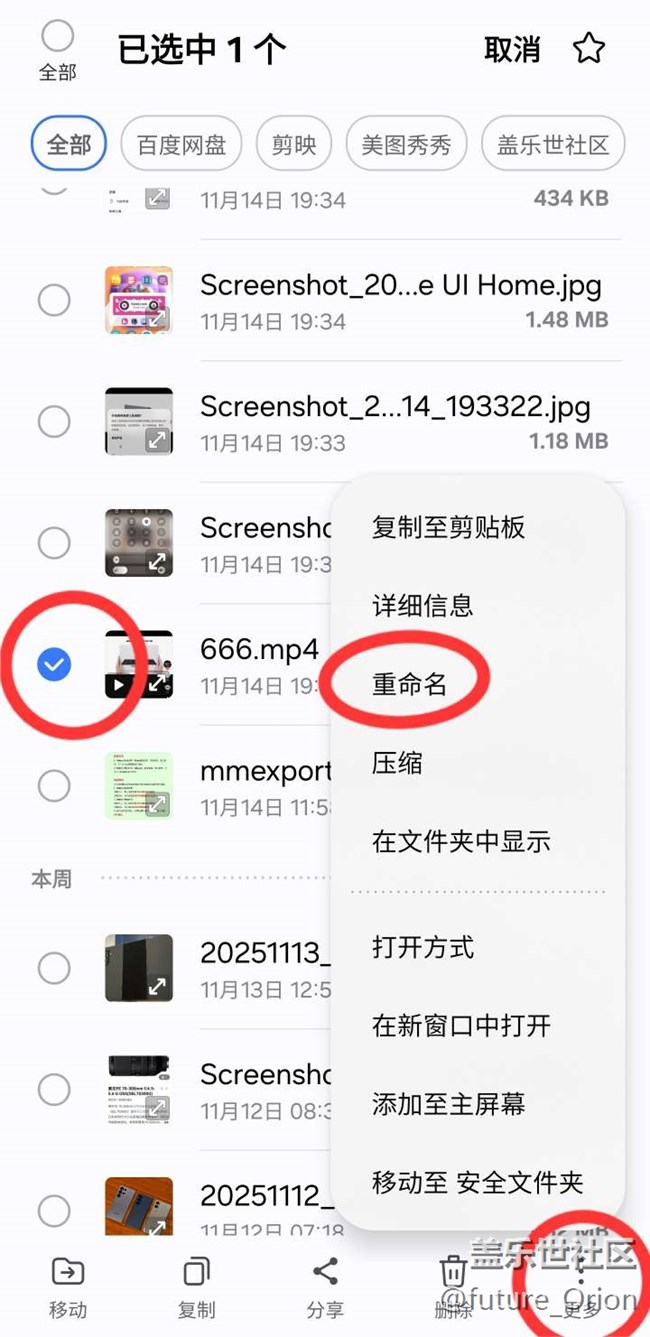Choose 复制至剪贴板 from the menu
This screenshot has height=1337, width=650.
[x=448, y=527]
